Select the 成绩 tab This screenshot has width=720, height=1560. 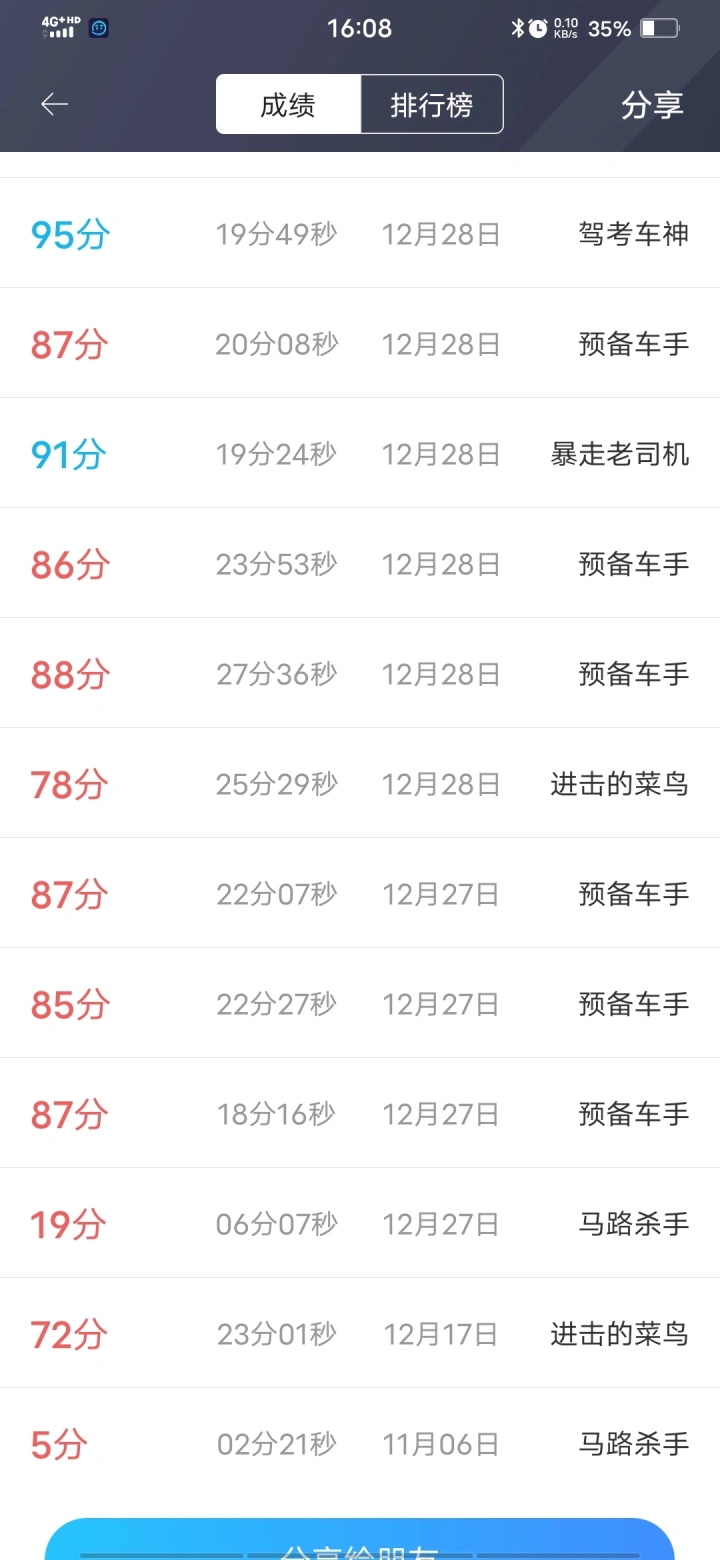pos(288,104)
